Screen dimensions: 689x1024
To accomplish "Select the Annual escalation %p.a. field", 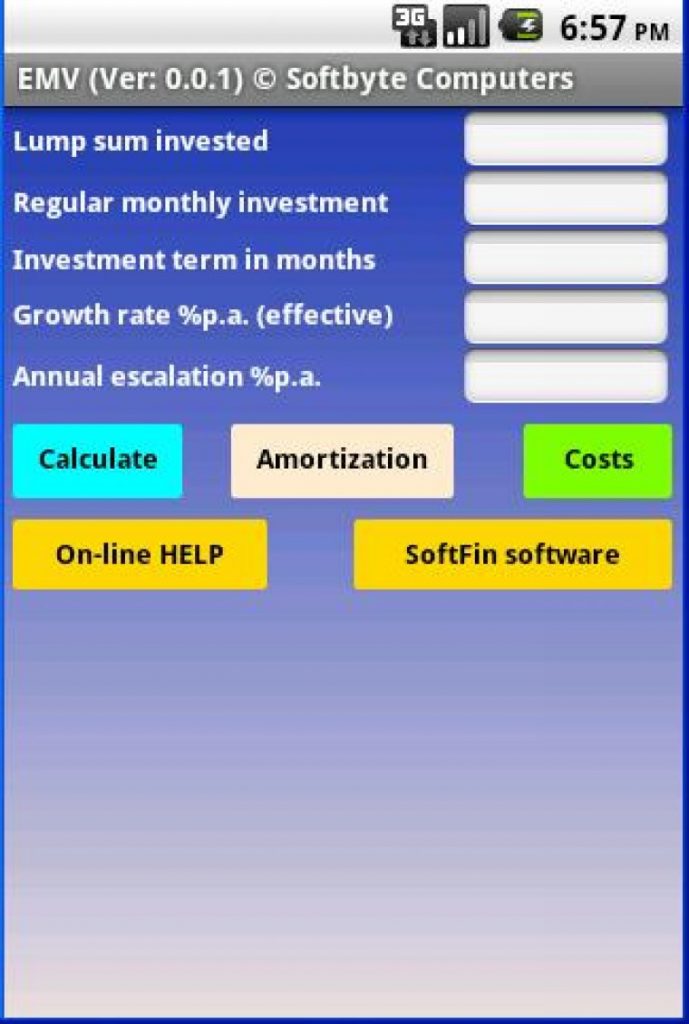I will (x=565, y=377).
